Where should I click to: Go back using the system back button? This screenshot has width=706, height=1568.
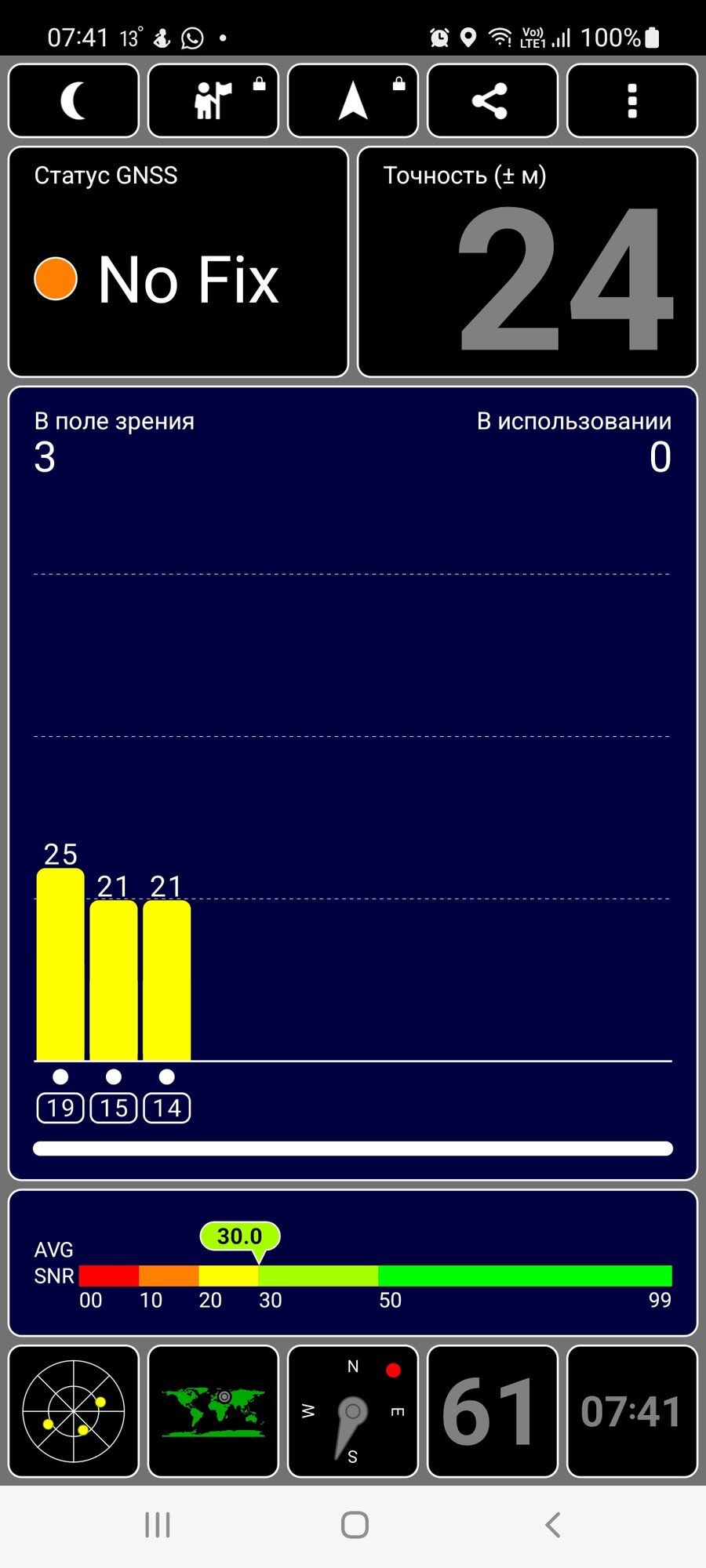tap(552, 1525)
